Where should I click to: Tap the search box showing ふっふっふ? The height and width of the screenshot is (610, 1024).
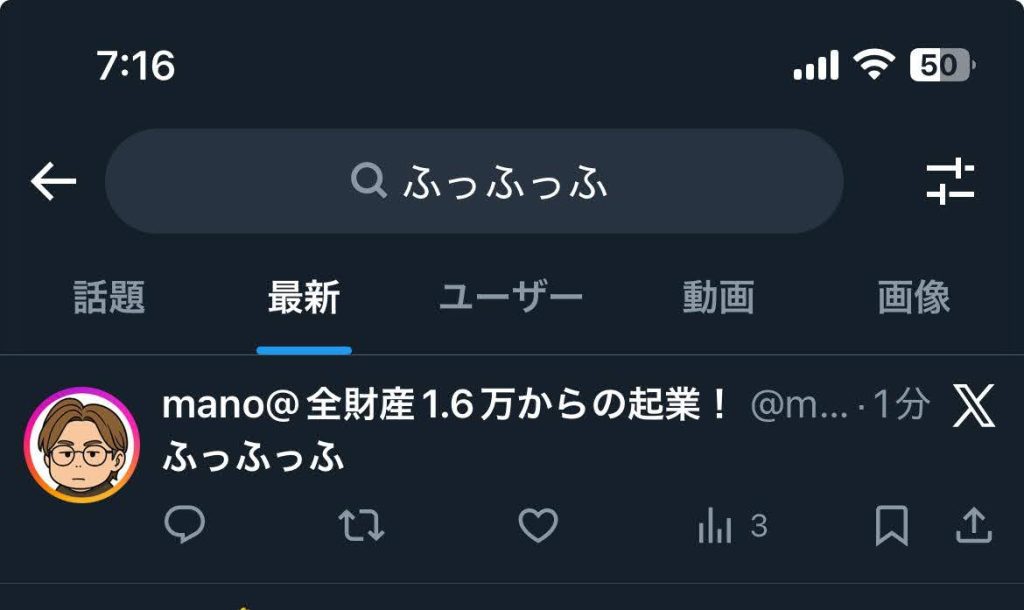(474, 182)
